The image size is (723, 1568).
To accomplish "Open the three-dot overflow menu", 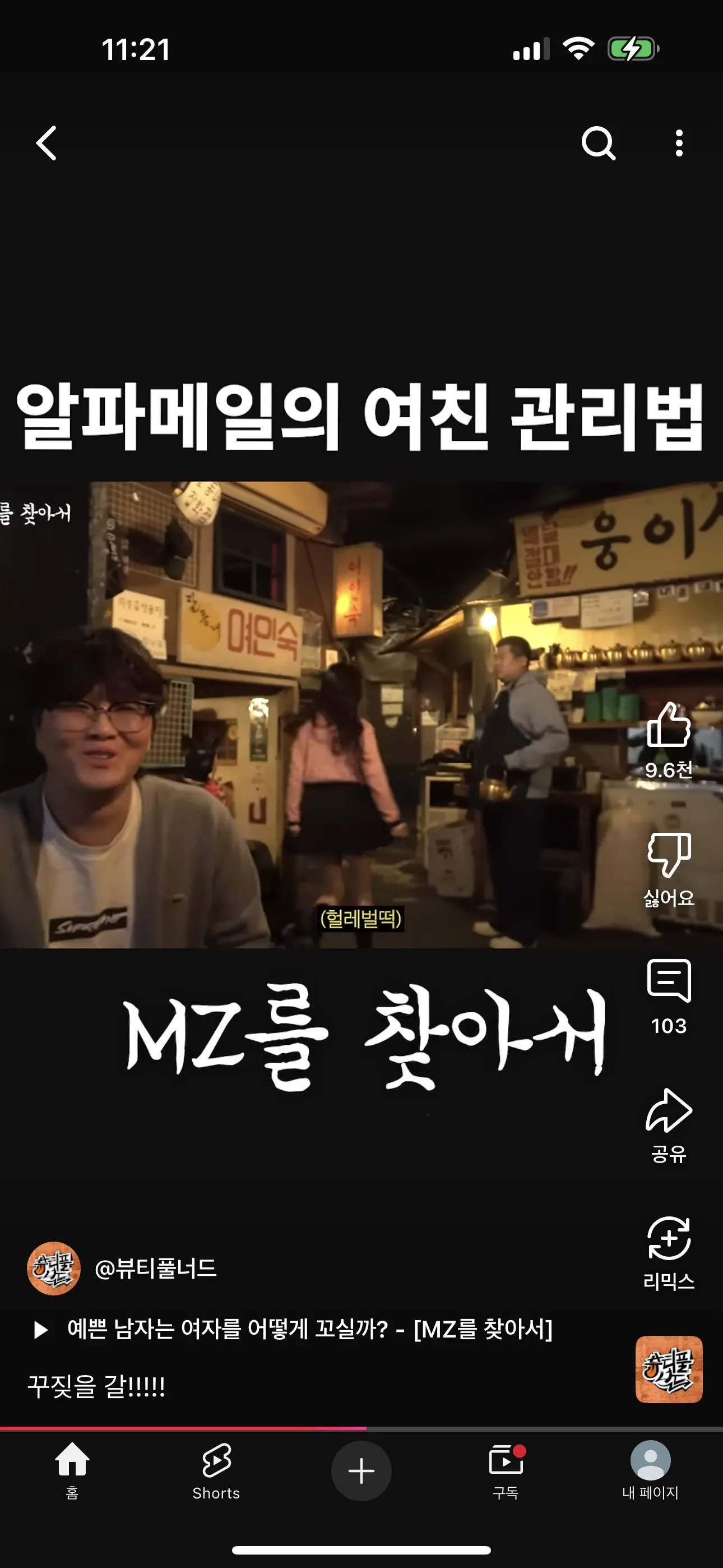I will pyautogui.click(x=679, y=144).
